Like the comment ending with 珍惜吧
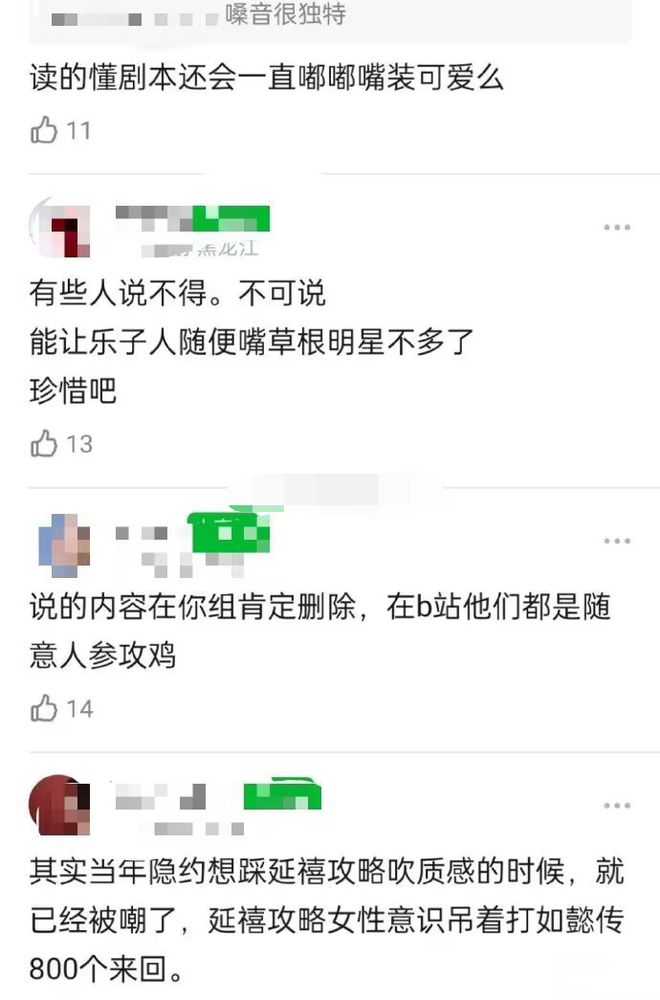660x1000 pixels. (44, 443)
